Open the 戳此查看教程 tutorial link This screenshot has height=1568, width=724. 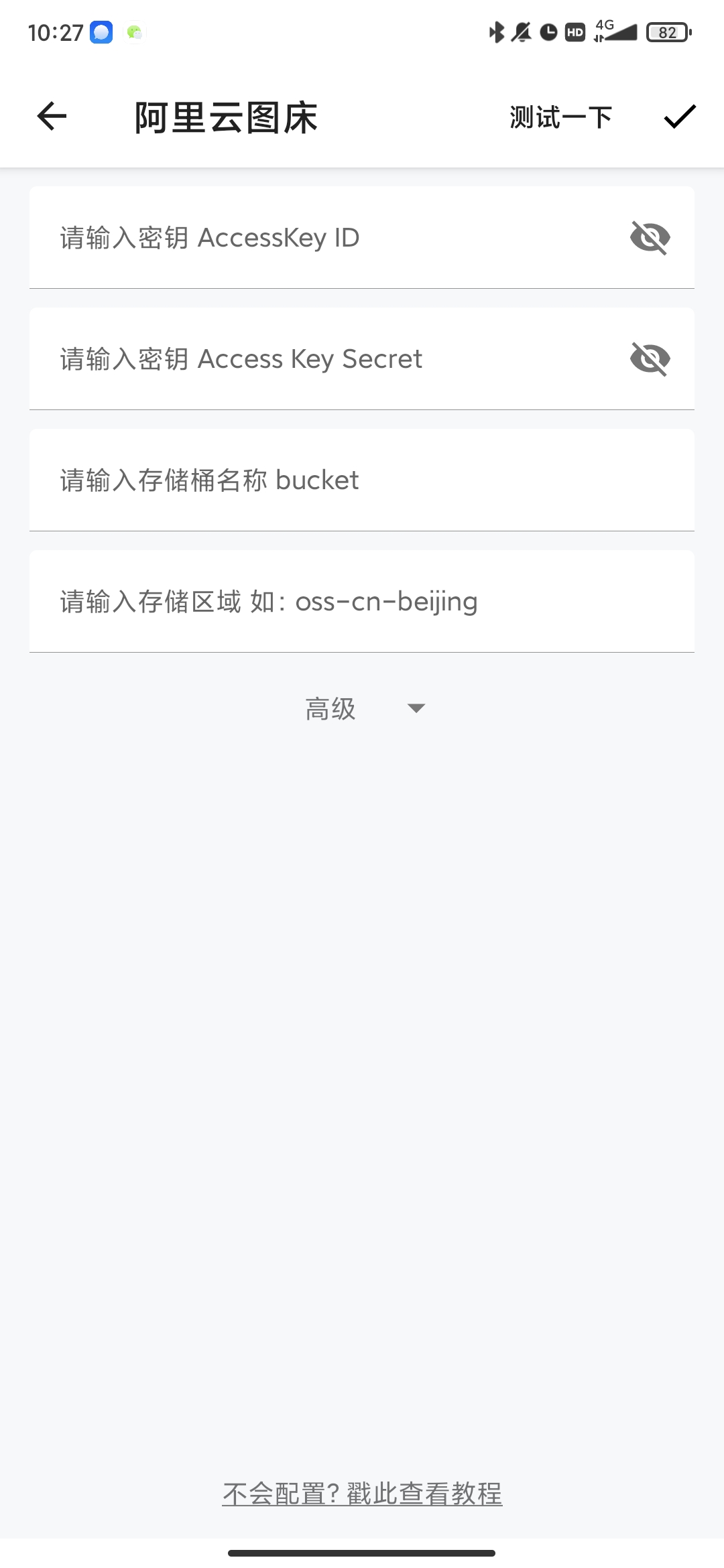362,1494
